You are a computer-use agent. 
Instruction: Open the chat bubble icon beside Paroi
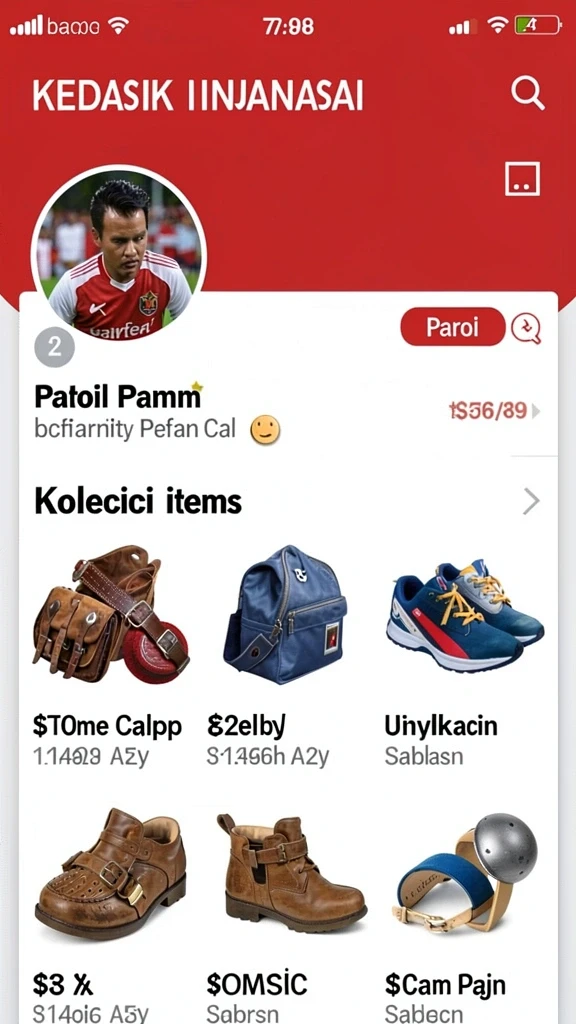[x=526, y=328]
